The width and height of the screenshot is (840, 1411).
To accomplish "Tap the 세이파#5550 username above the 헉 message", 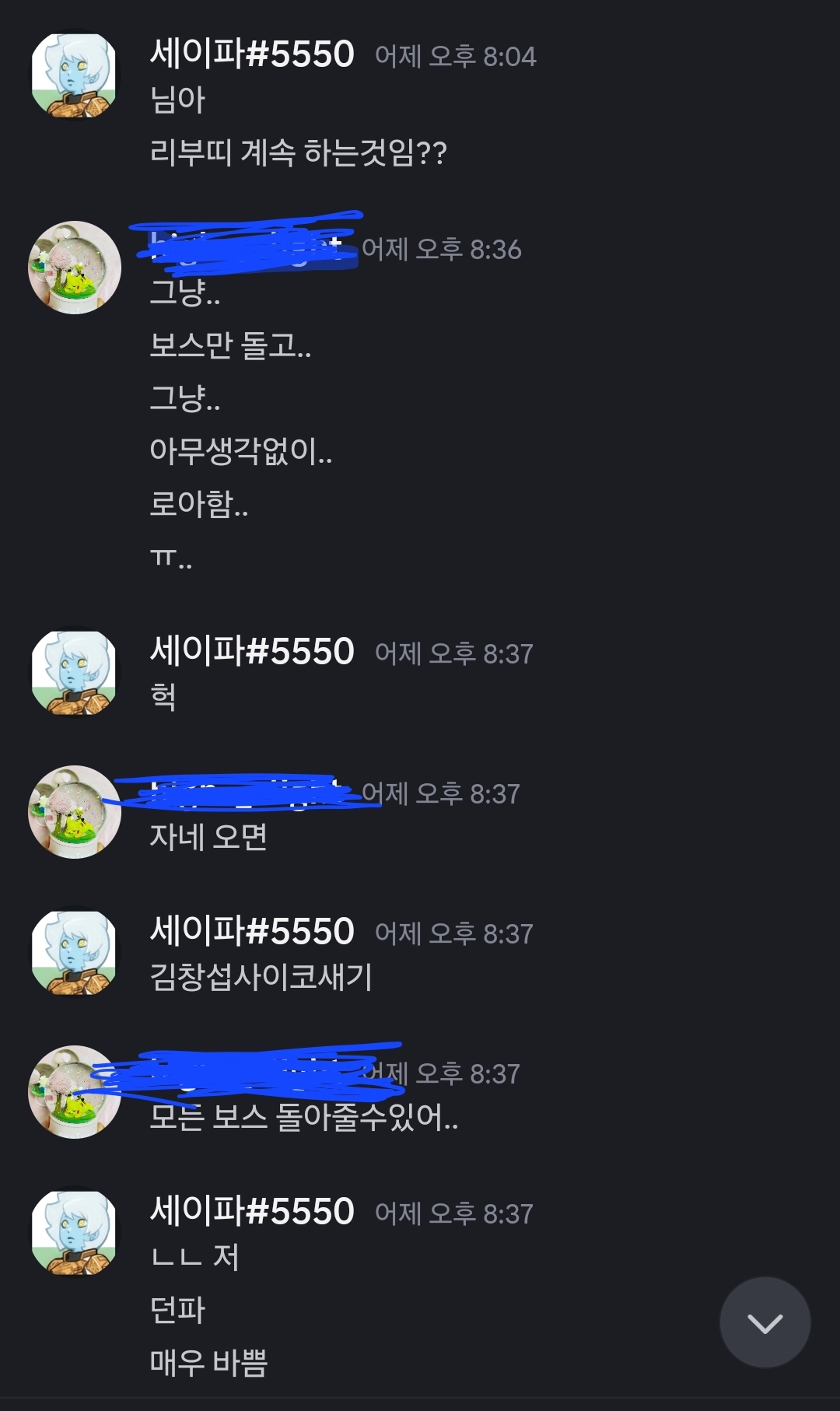I will 252,651.
